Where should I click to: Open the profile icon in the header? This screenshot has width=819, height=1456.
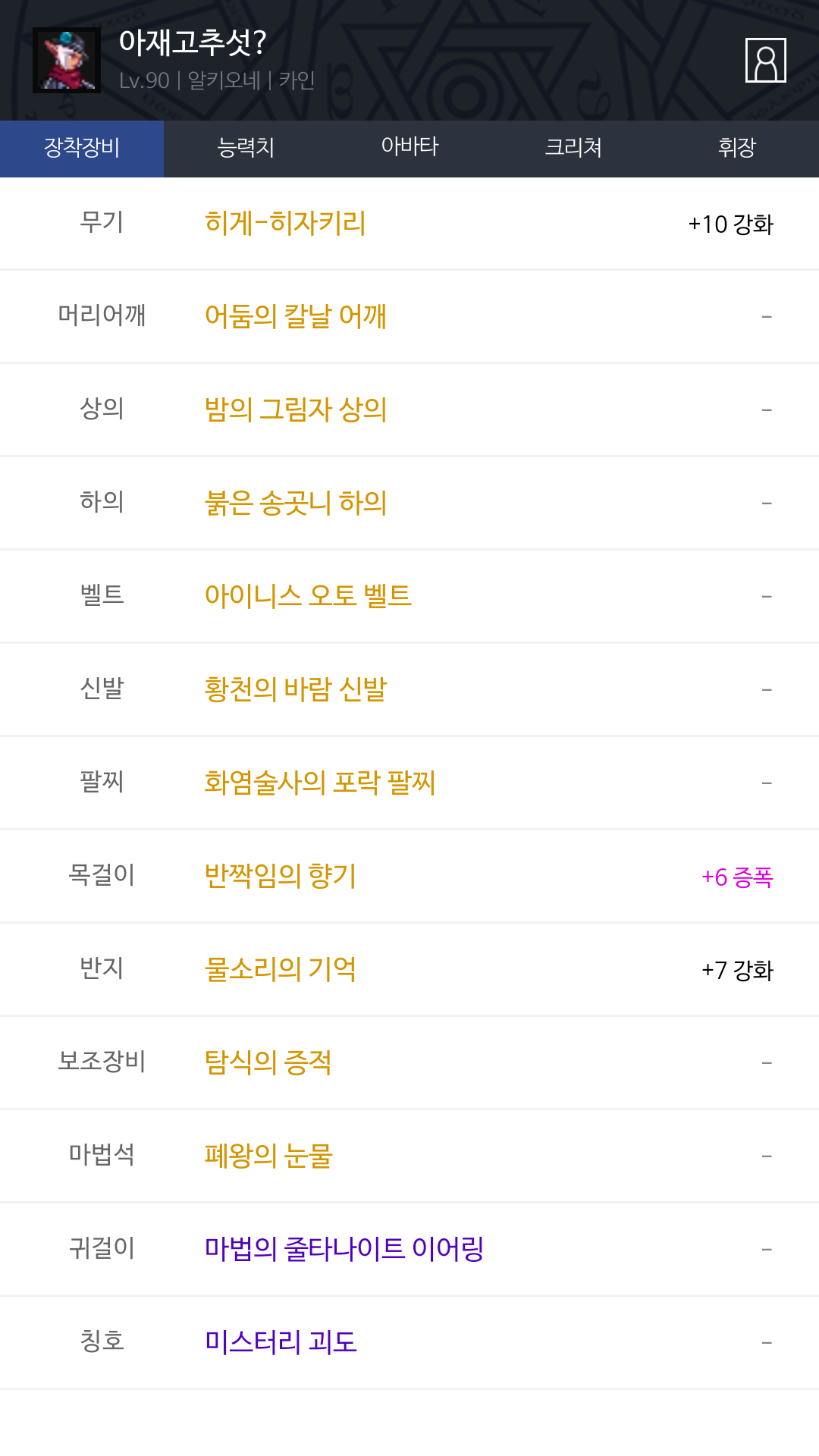pos(765,60)
